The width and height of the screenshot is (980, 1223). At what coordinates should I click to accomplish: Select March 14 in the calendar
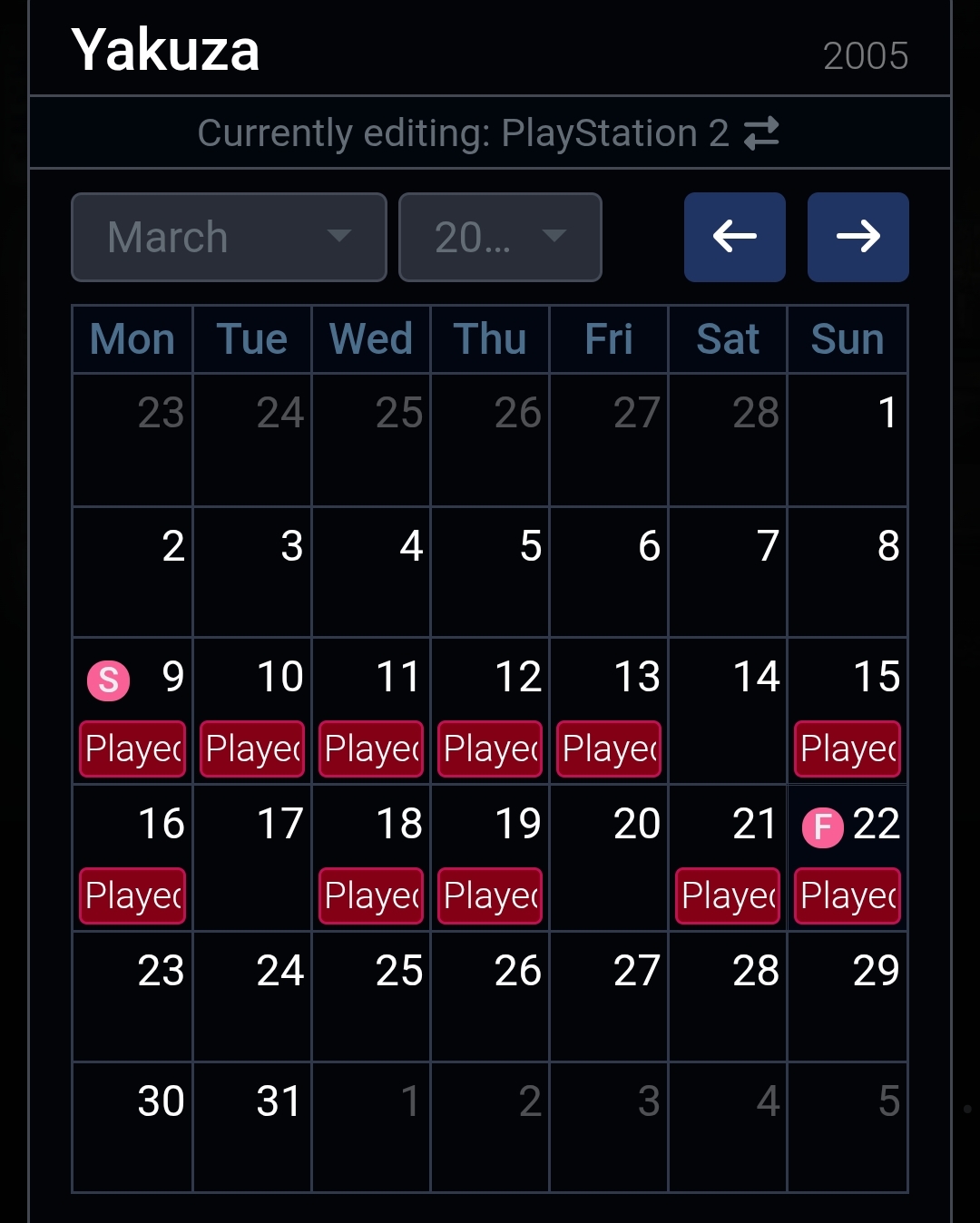point(728,710)
